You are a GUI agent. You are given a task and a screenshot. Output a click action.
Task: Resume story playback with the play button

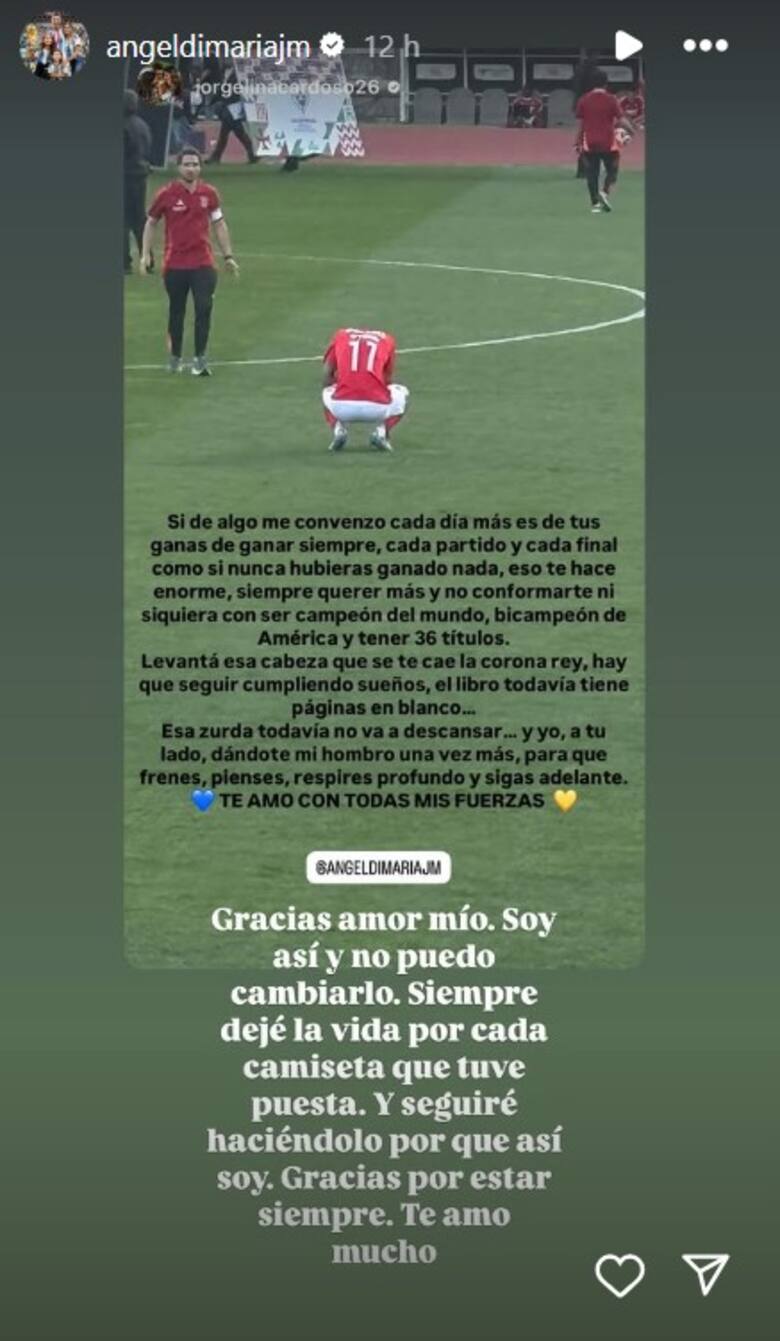click(627, 45)
